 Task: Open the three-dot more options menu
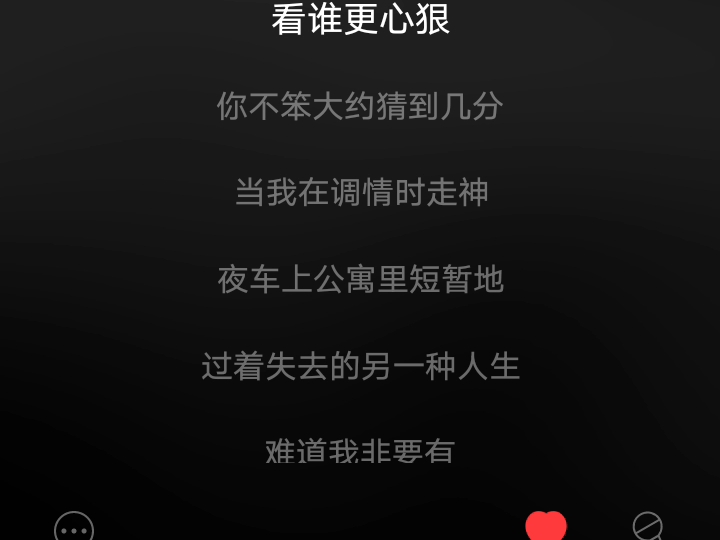[x=74, y=528]
